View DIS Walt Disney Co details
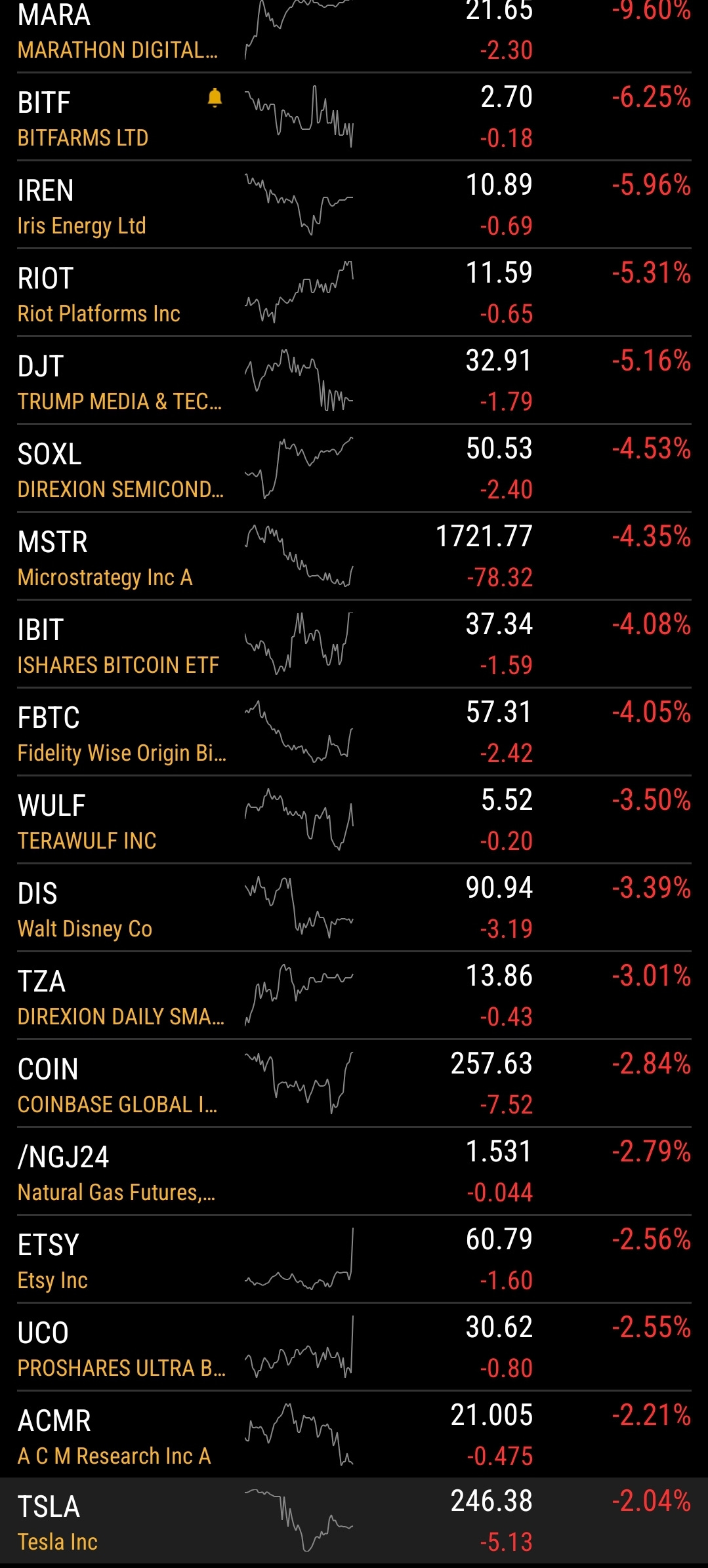This screenshot has width=708, height=1568. [x=354, y=907]
